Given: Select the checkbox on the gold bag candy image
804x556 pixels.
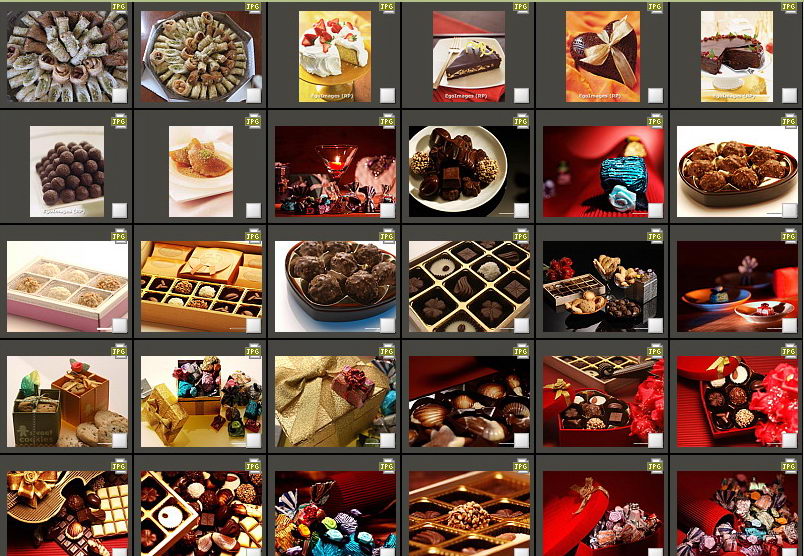Looking at the screenshot, I should (x=253, y=440).
